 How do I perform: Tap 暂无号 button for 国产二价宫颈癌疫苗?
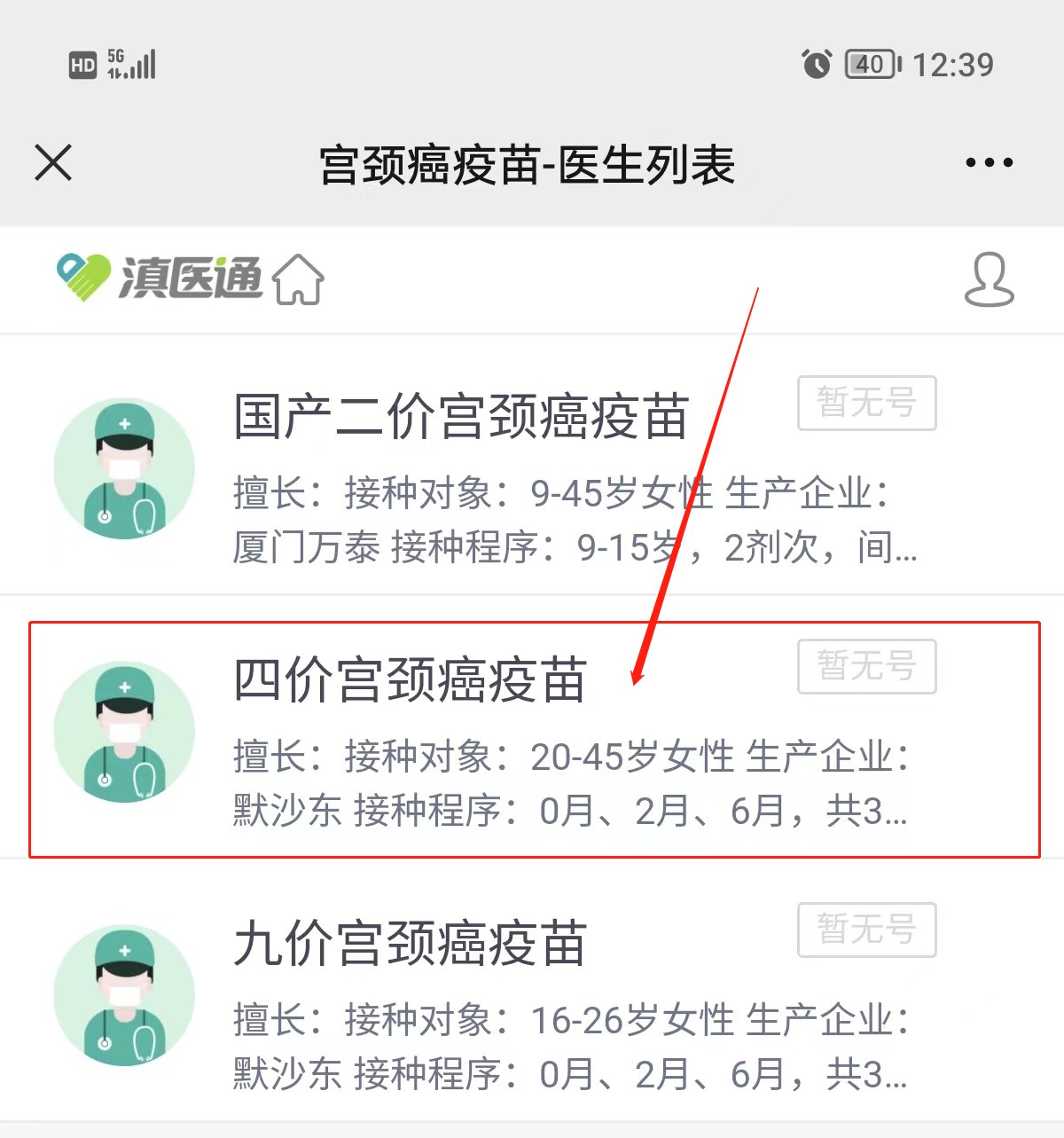coord(866,404)
